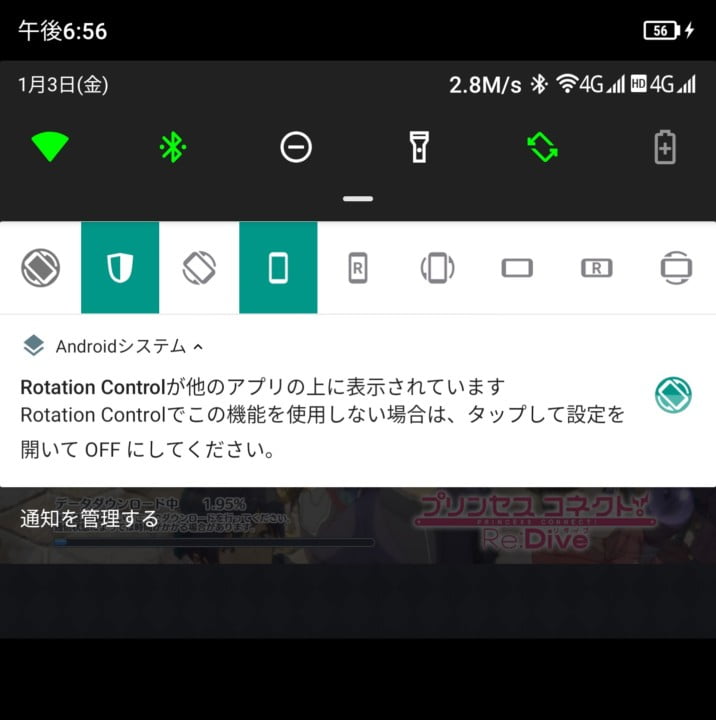Select the reverse landscape mode

[596, 267]
